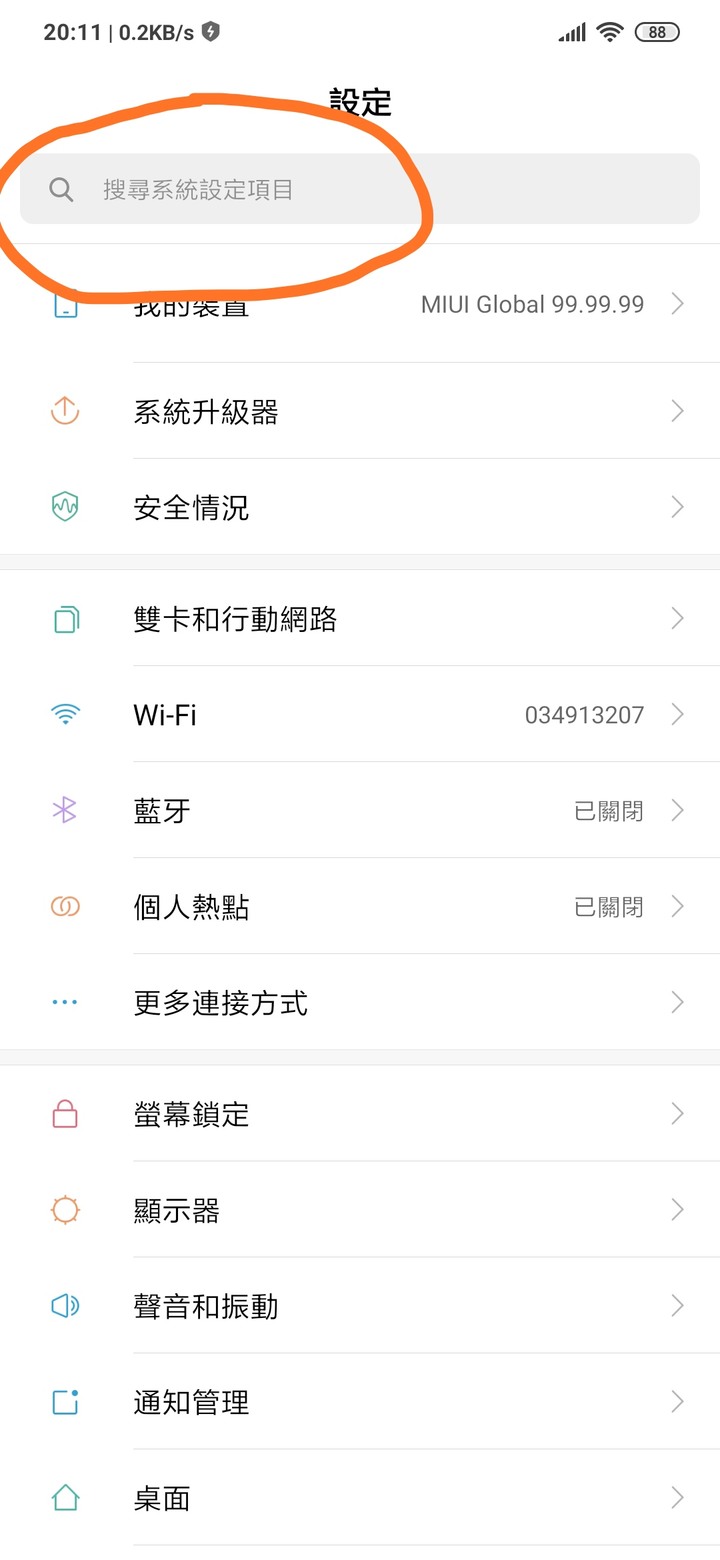Open 系統升級器
Viewport: 720px width, 1560px height.
click(x=360, y=411)
